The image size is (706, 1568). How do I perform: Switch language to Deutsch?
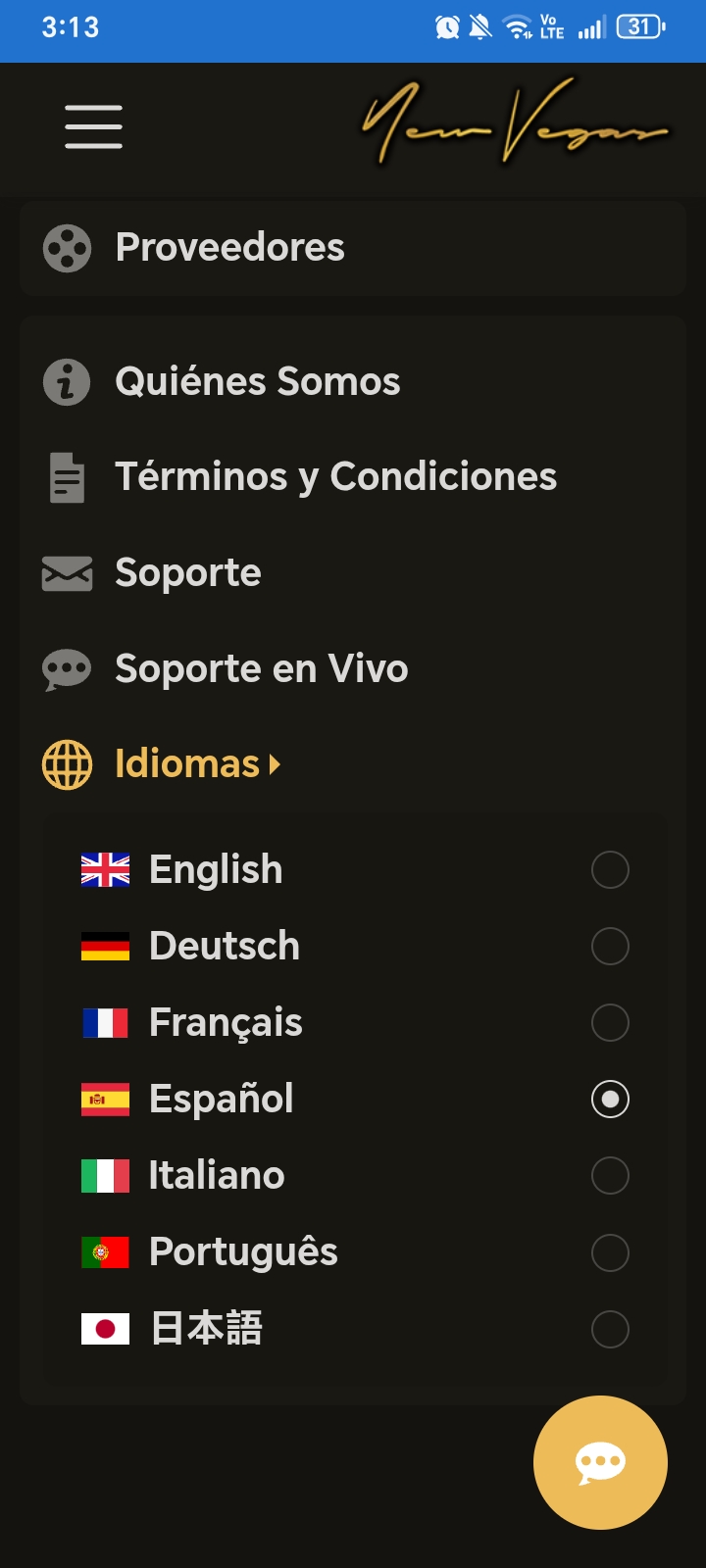click(x=609, y=947)
